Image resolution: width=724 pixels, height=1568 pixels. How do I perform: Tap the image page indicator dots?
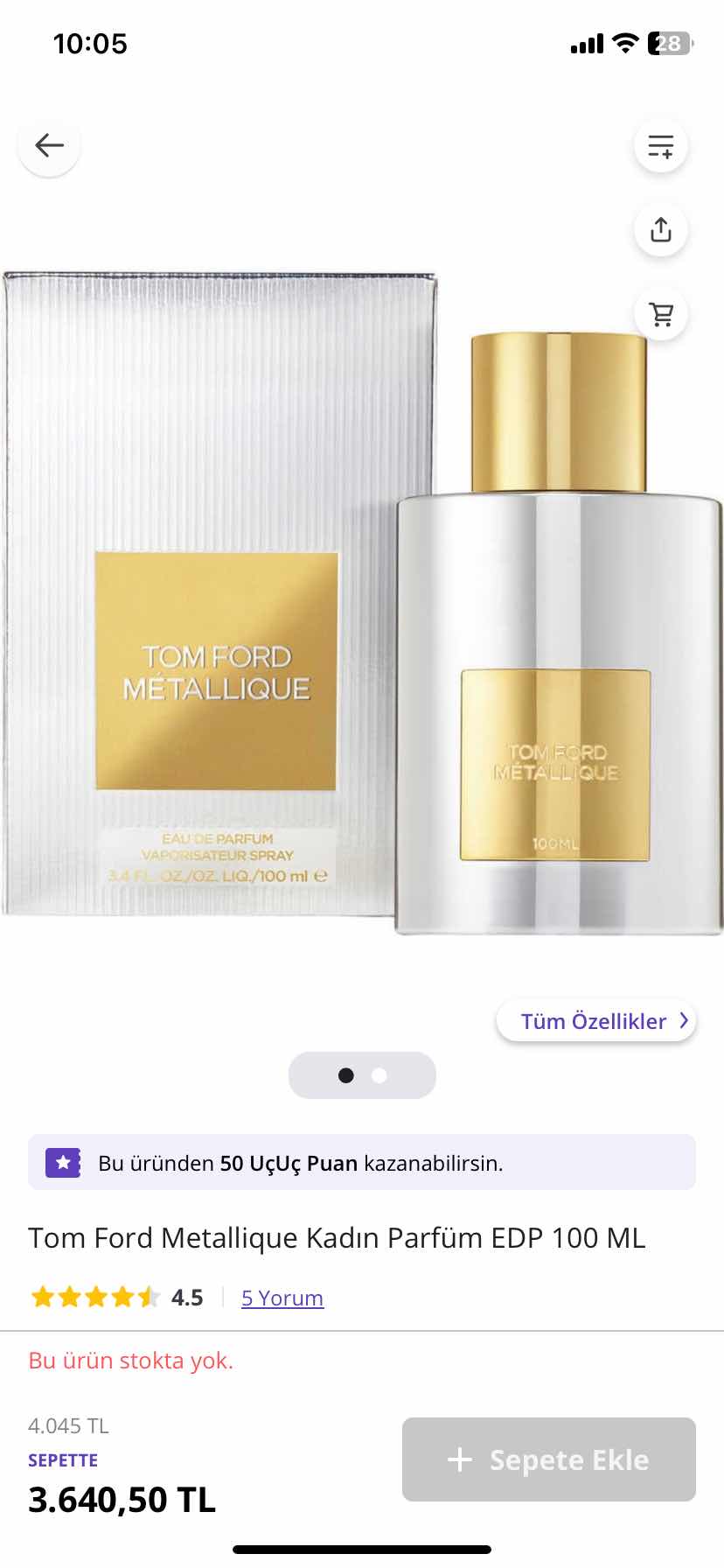[362, 1075]
